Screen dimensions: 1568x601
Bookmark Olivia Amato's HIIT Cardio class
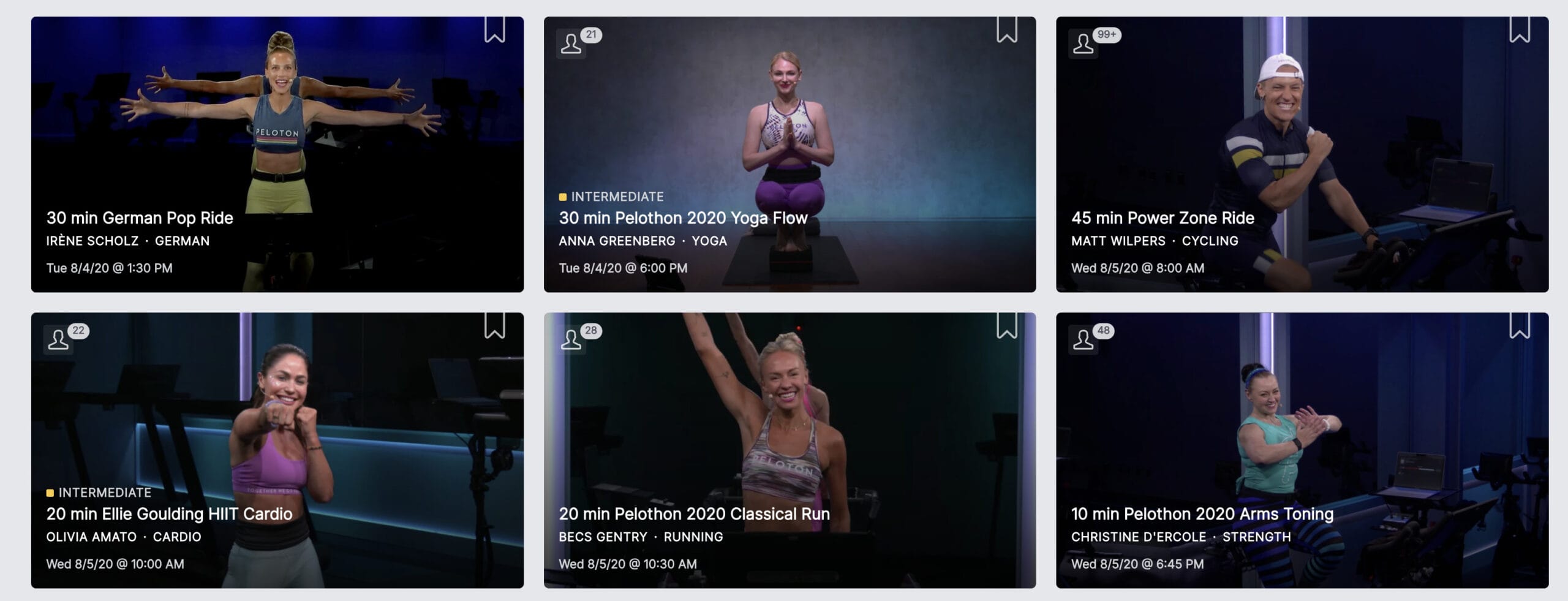pos(494,325)
